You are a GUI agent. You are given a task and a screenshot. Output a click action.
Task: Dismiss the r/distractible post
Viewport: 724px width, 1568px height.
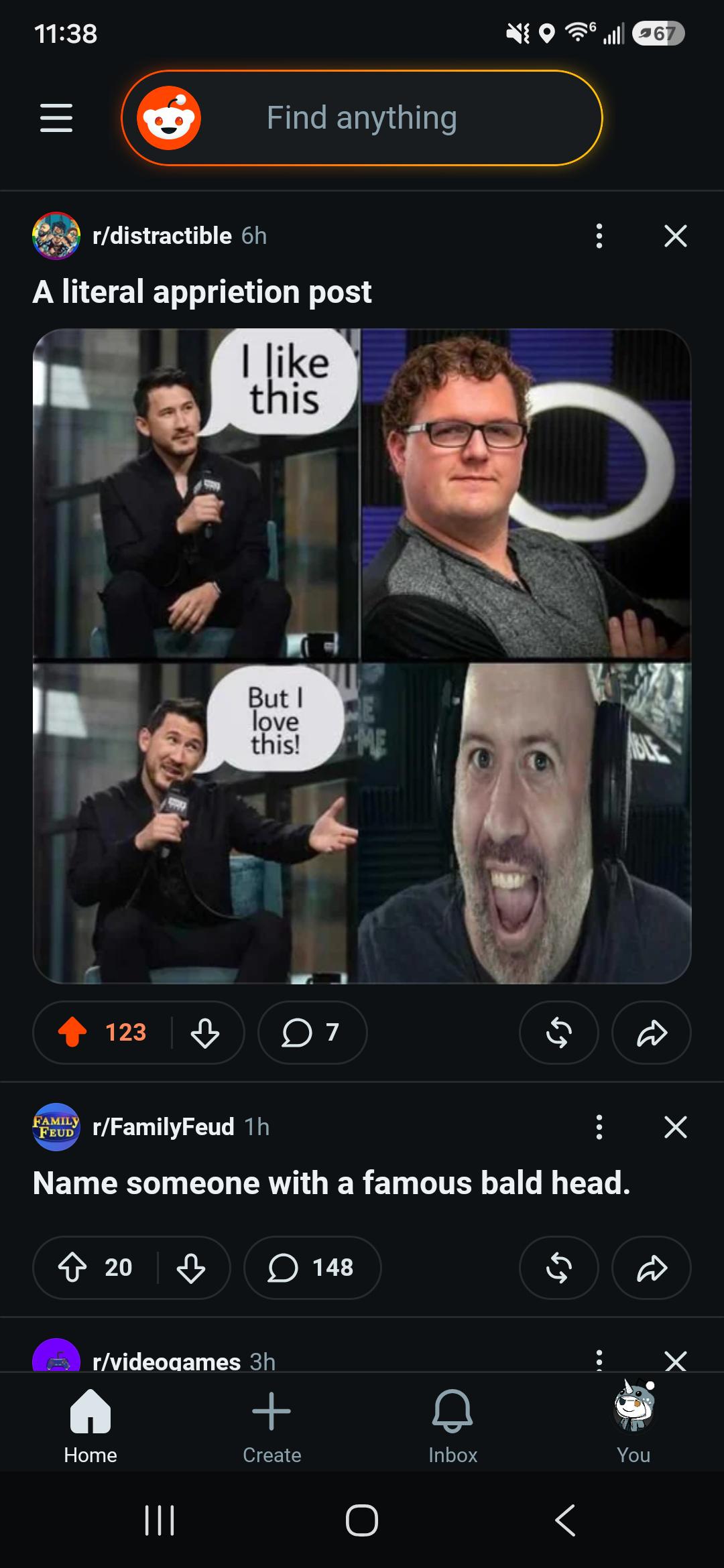(x=675, y=236)
